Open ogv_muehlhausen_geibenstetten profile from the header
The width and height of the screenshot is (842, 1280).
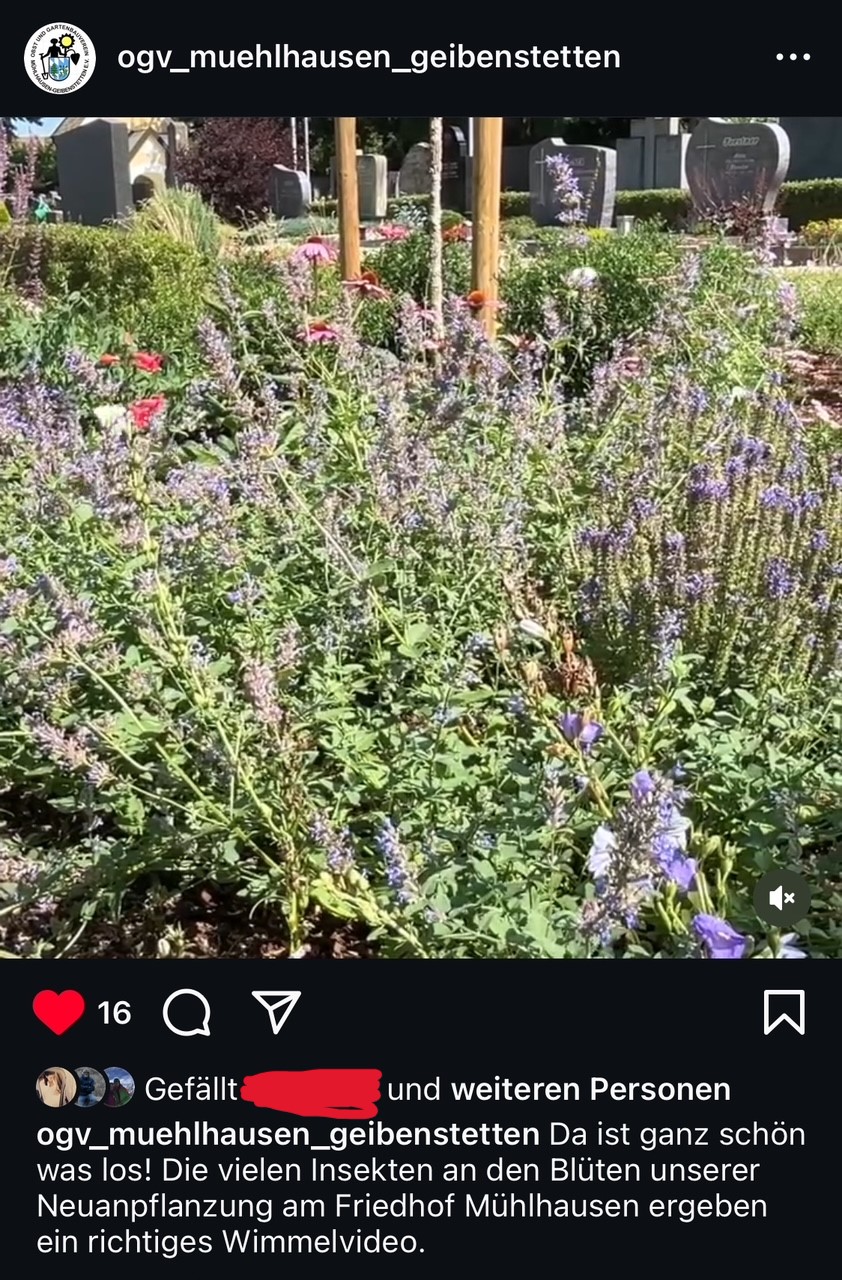point(368,57)
